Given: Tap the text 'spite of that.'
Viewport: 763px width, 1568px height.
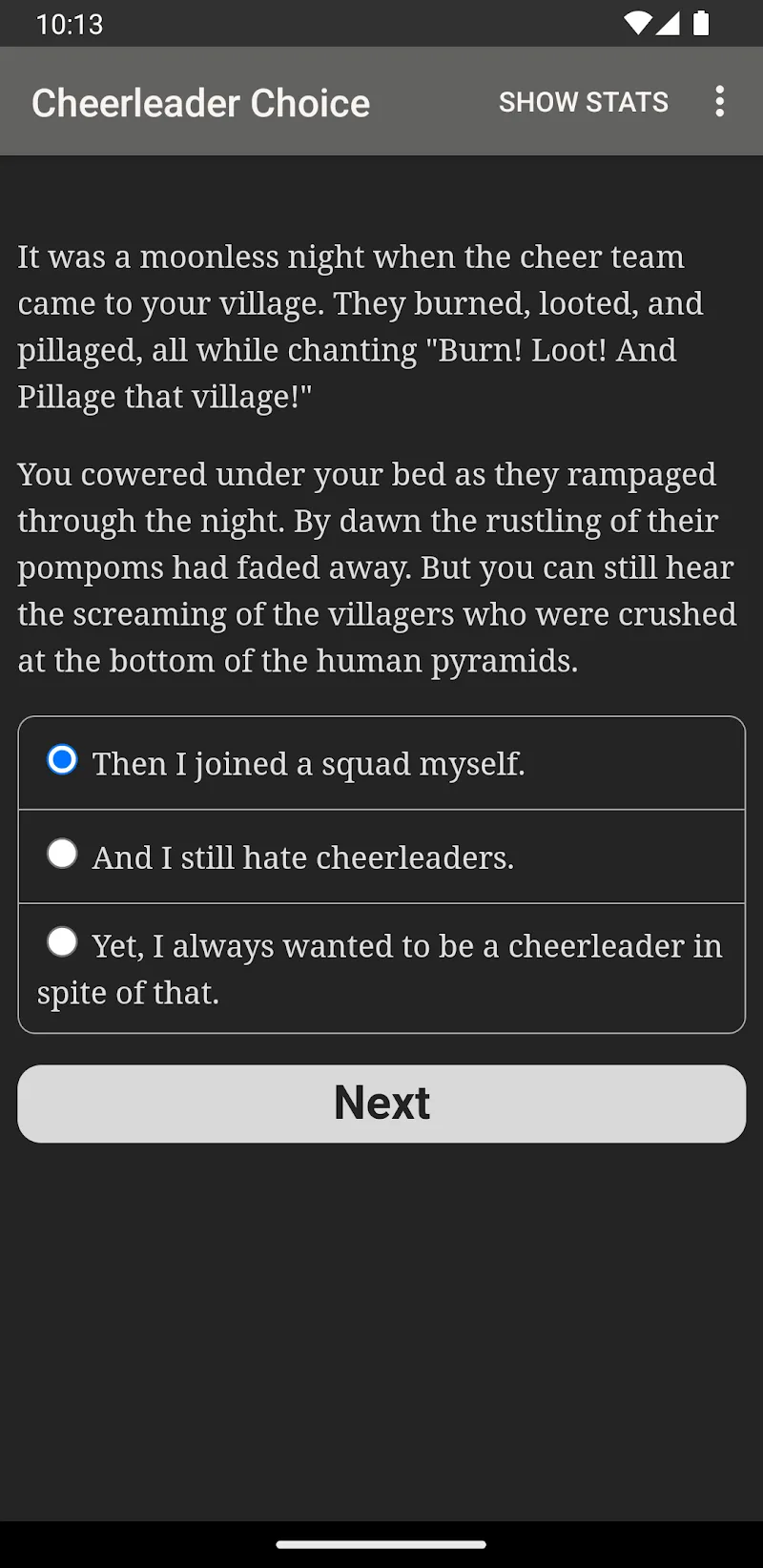Looking at the screenshot, I should [x=127, y=992].
